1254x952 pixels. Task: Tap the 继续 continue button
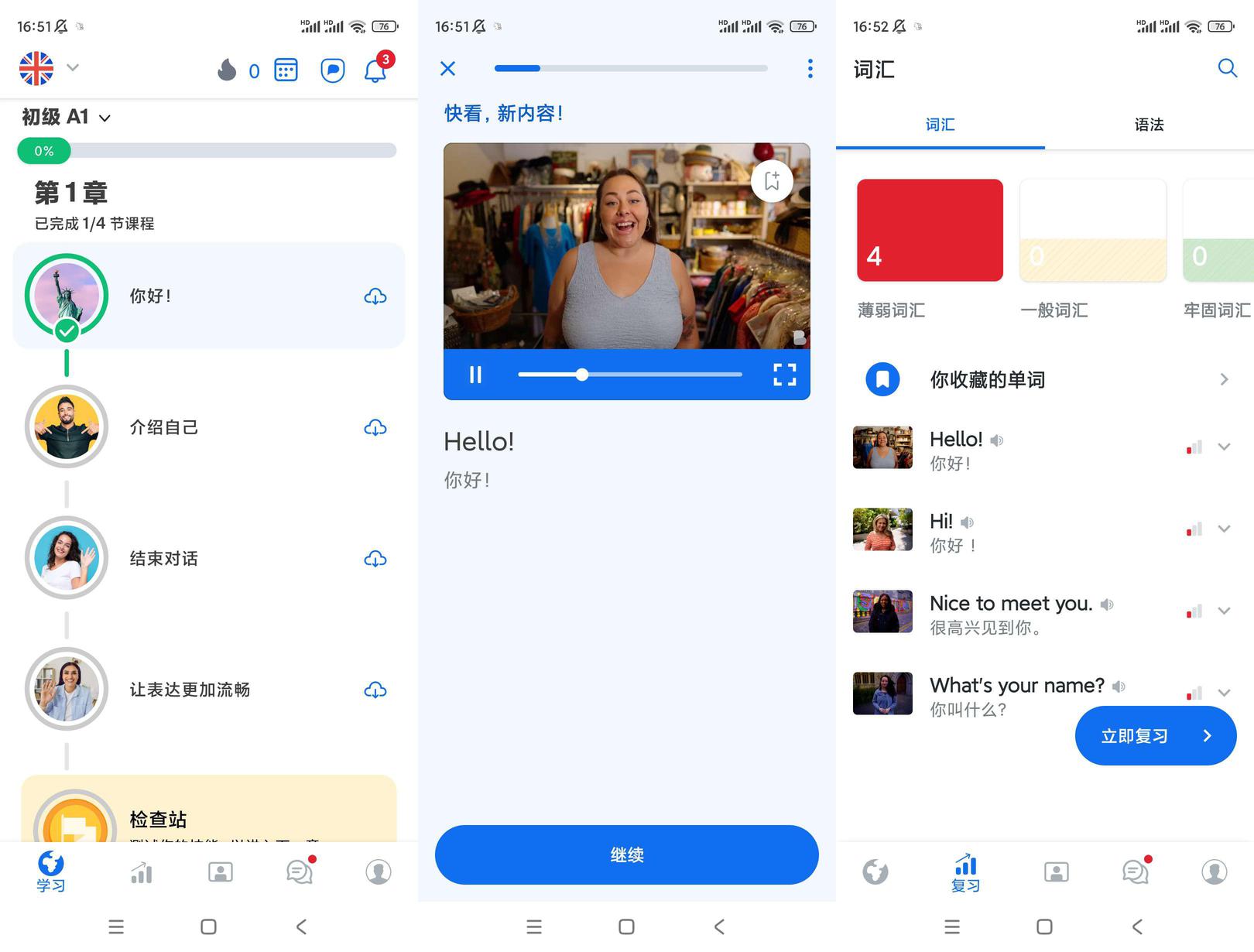point(626,854)
